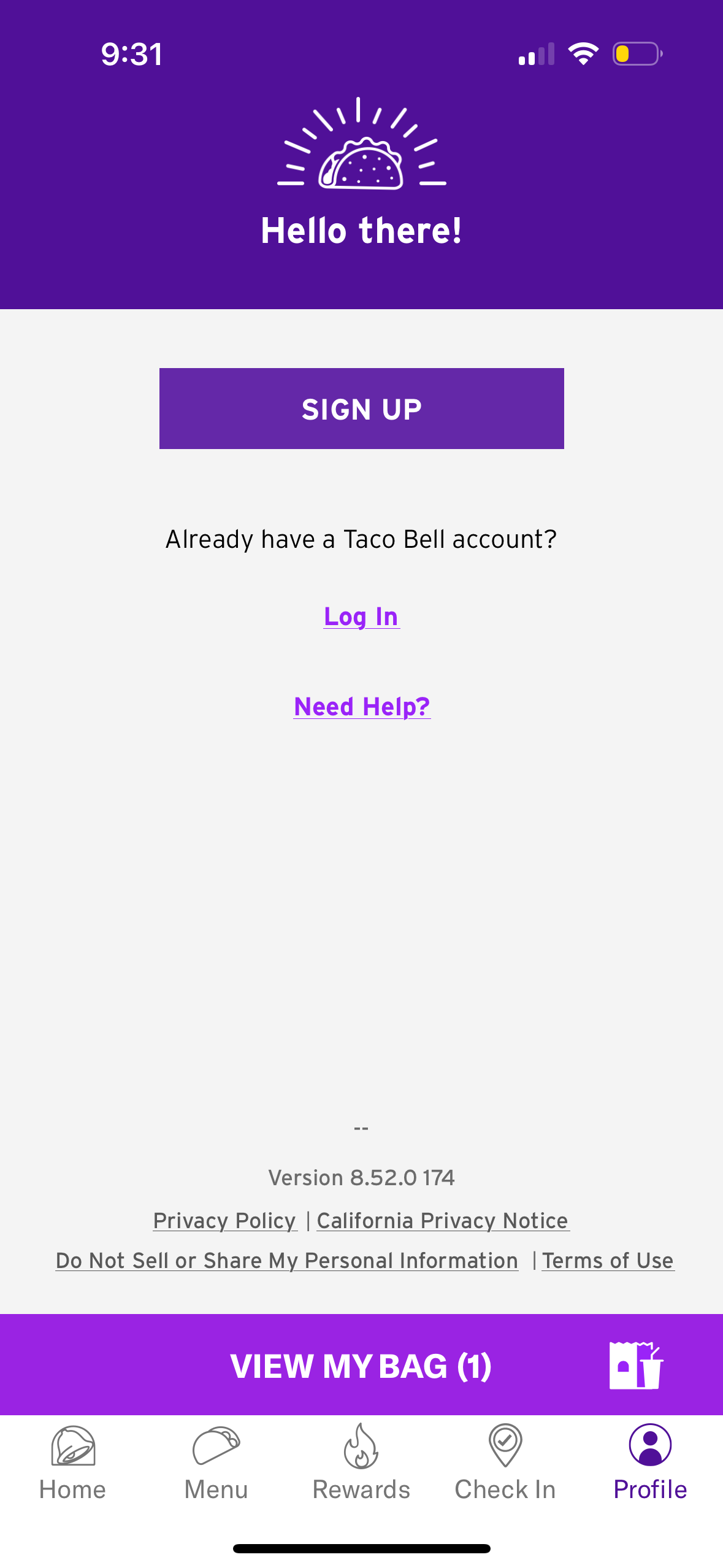Open Do Not Sell or Share My Personal Information
Screen dimensions: 723x1568
[x=286, y=1261]
